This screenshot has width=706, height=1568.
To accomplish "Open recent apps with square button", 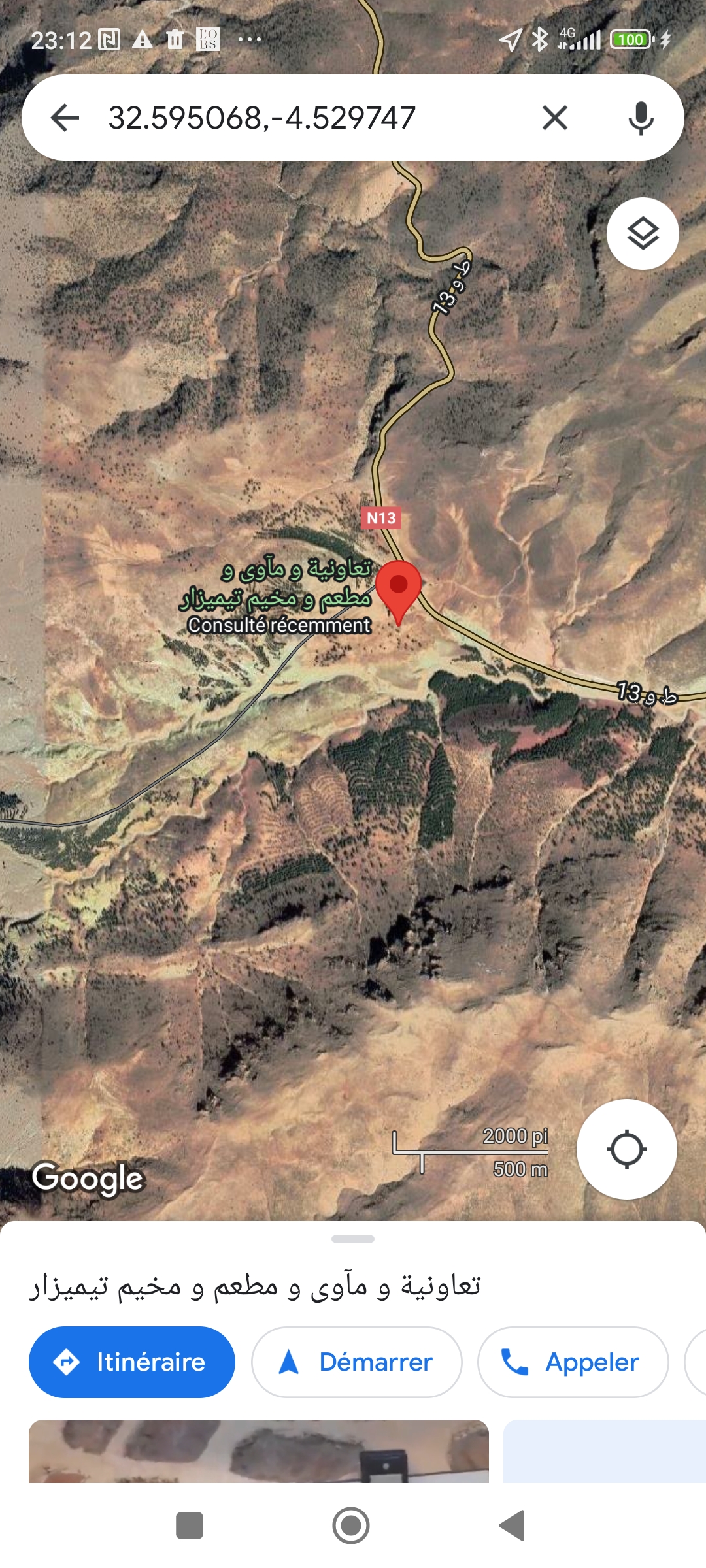I will pyautogui.click(x=190, y=1526).
